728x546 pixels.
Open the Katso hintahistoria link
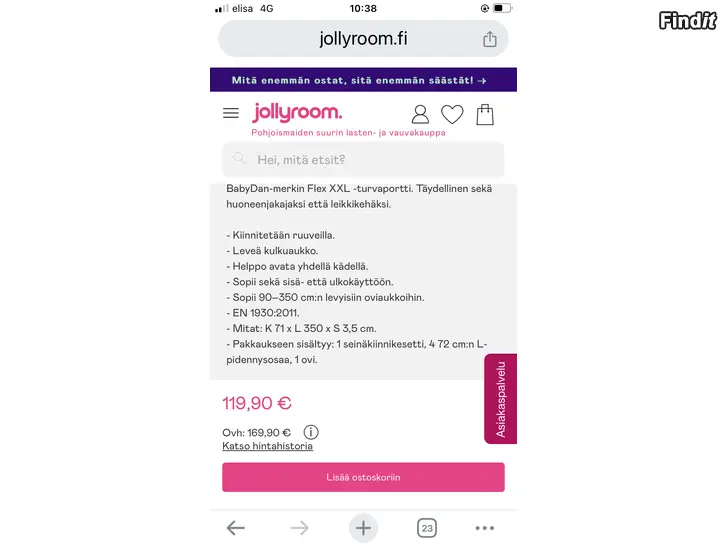click(267, 446)
